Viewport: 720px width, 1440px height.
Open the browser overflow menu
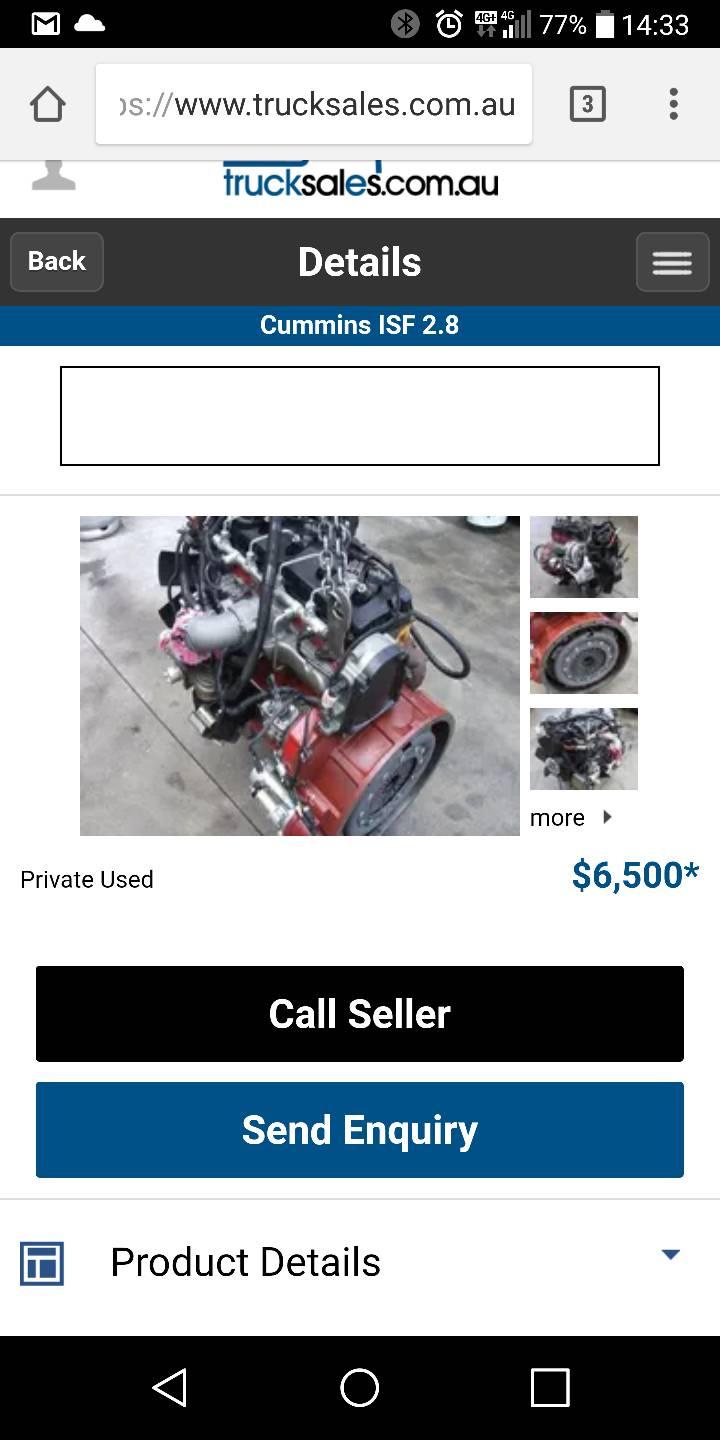(673, 104)
